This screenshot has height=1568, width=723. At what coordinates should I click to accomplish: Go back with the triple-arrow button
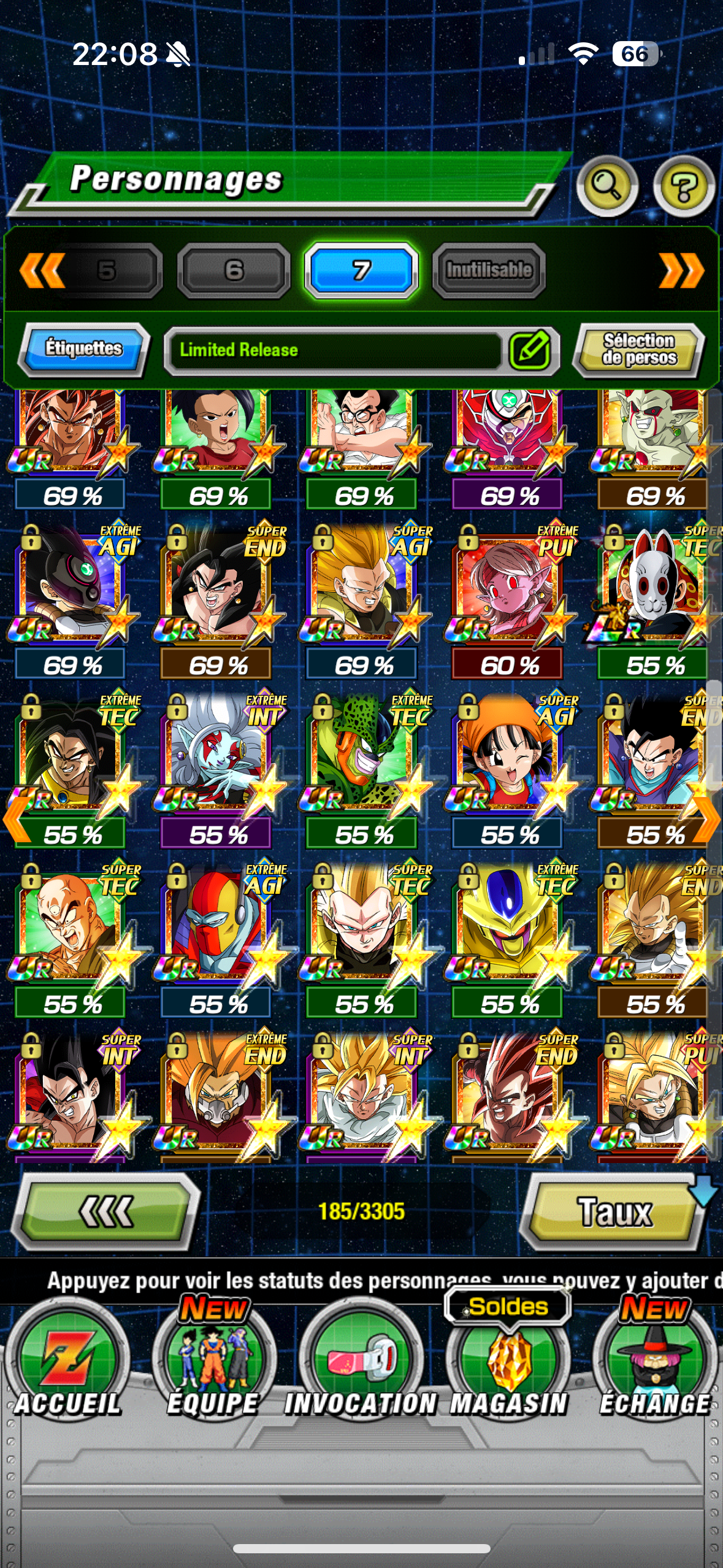click(x=105, y=1212)
